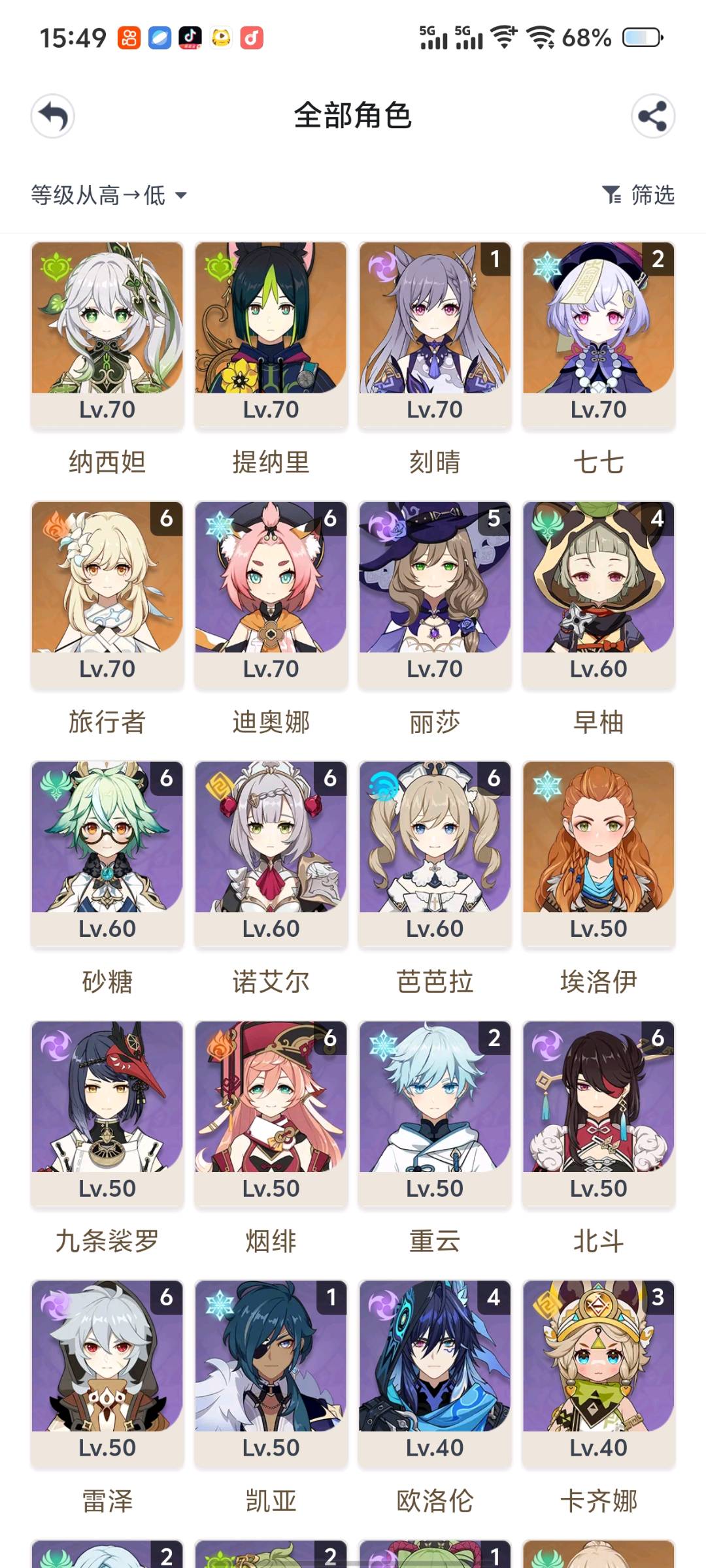Screen dimensions: 706x1568
Task: Tap the back arrow icon
Action: (x=53, y=116)
